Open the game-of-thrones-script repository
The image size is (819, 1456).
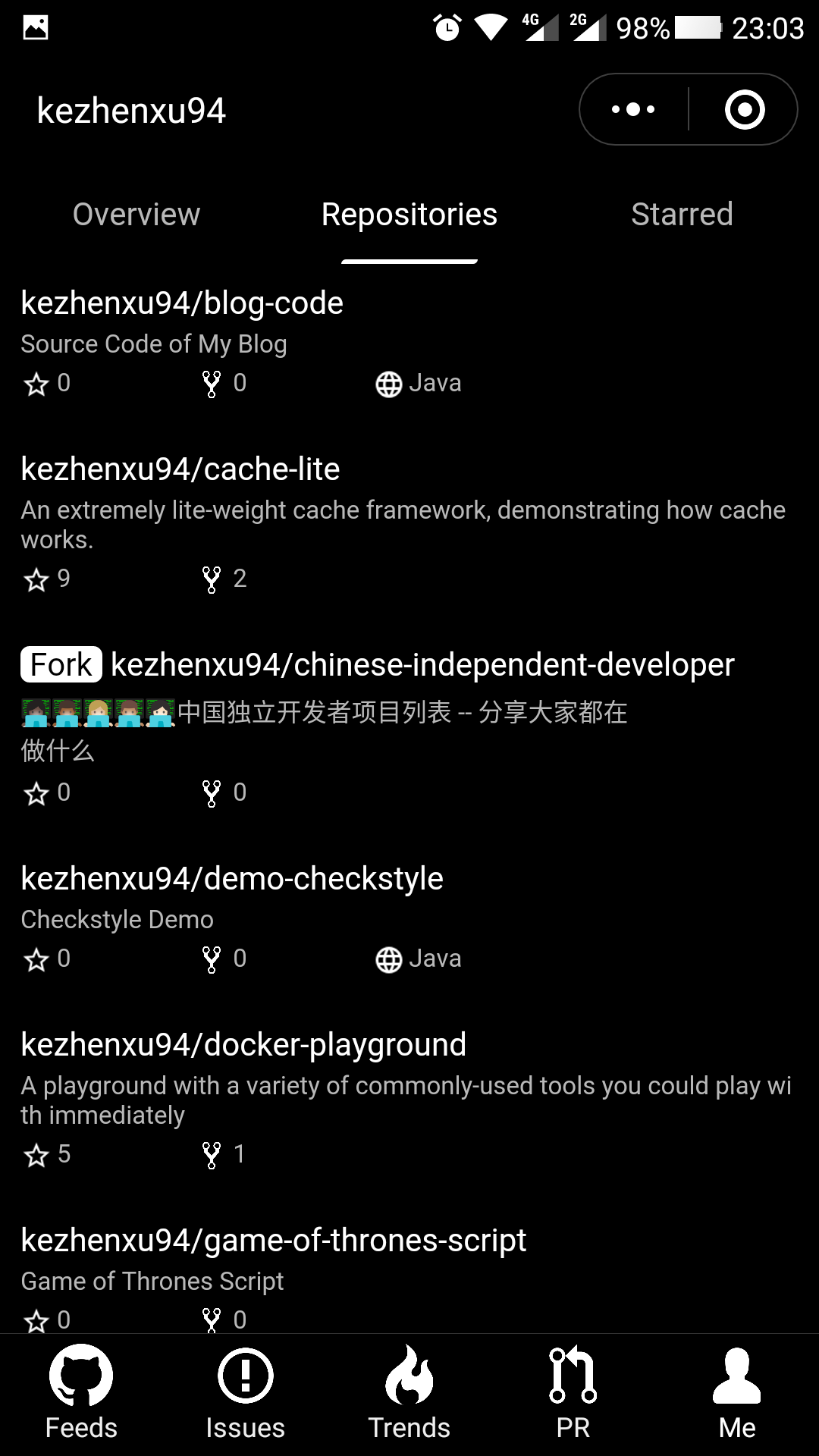[273, 1241]
